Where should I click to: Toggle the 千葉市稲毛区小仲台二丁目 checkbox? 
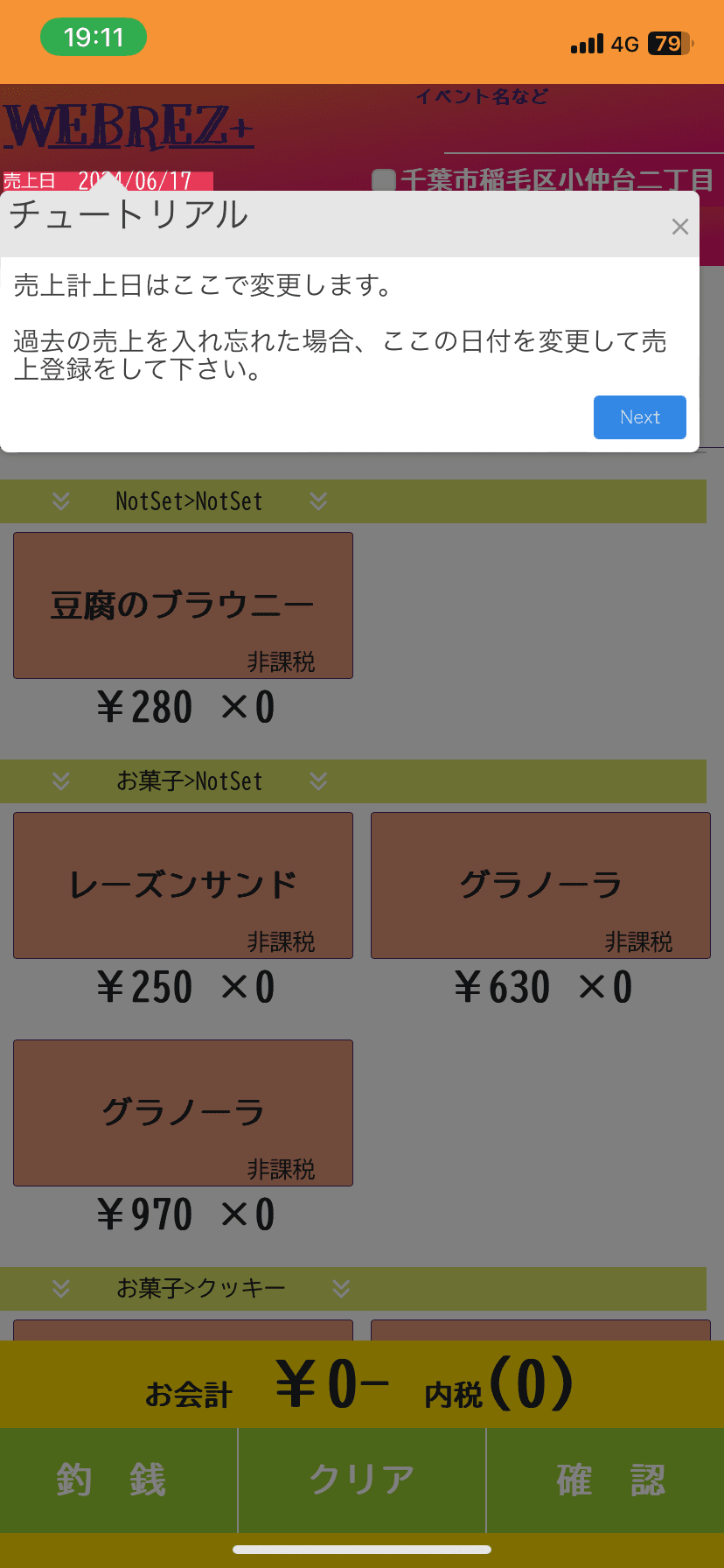tap(383, 181)
